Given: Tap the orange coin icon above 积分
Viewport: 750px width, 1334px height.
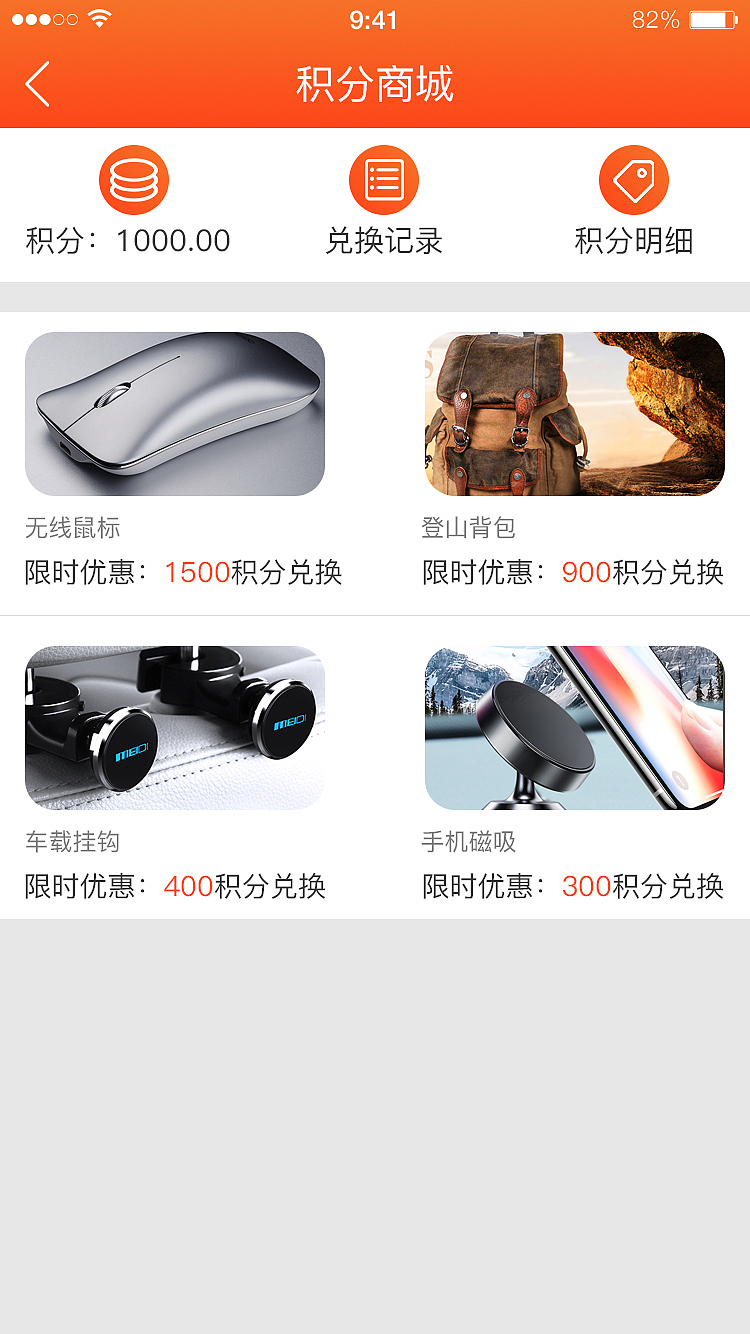Looking at the screenshot, I should coord(135,180).
